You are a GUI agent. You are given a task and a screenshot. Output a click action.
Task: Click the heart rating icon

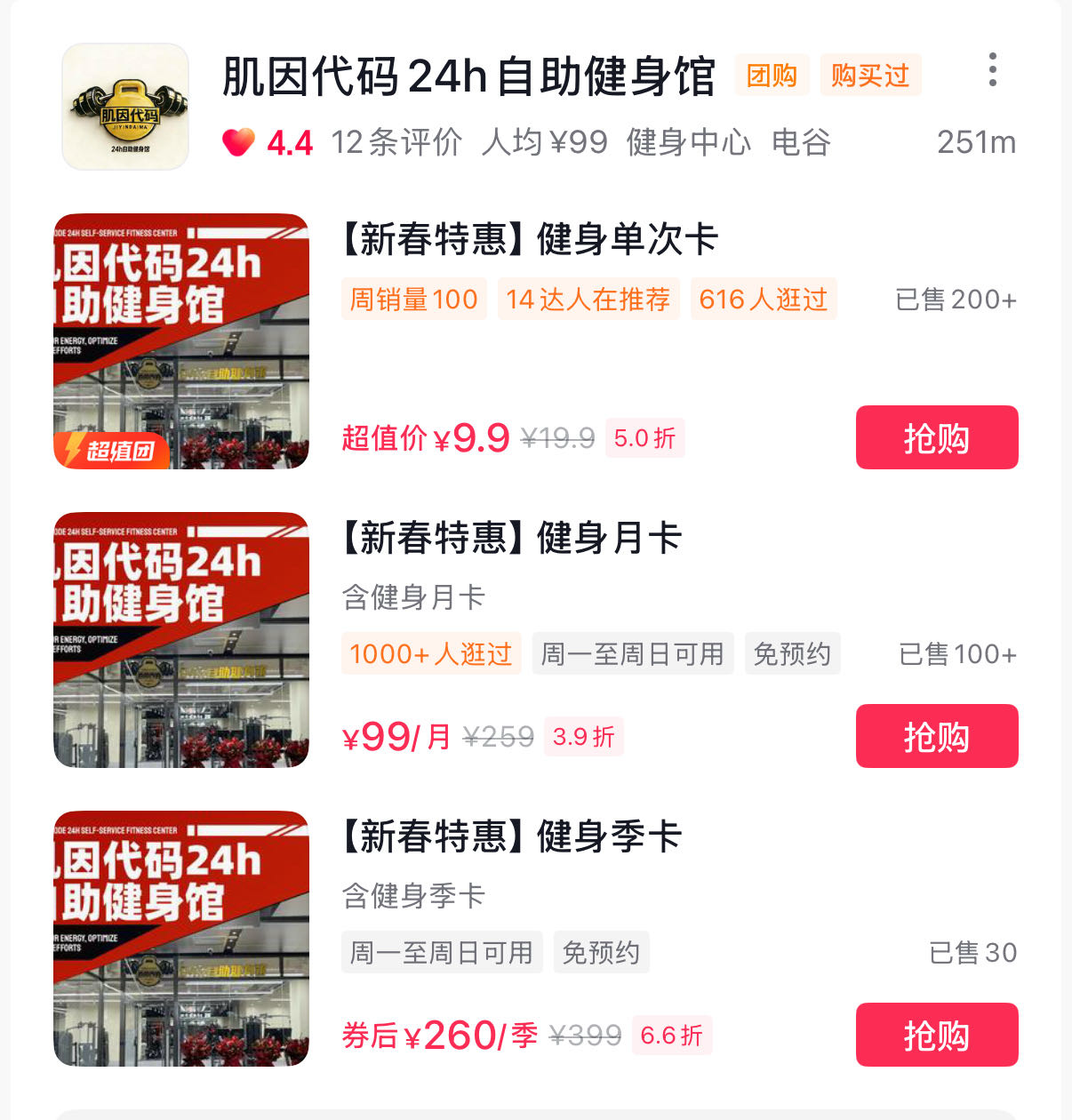(236, 141)
